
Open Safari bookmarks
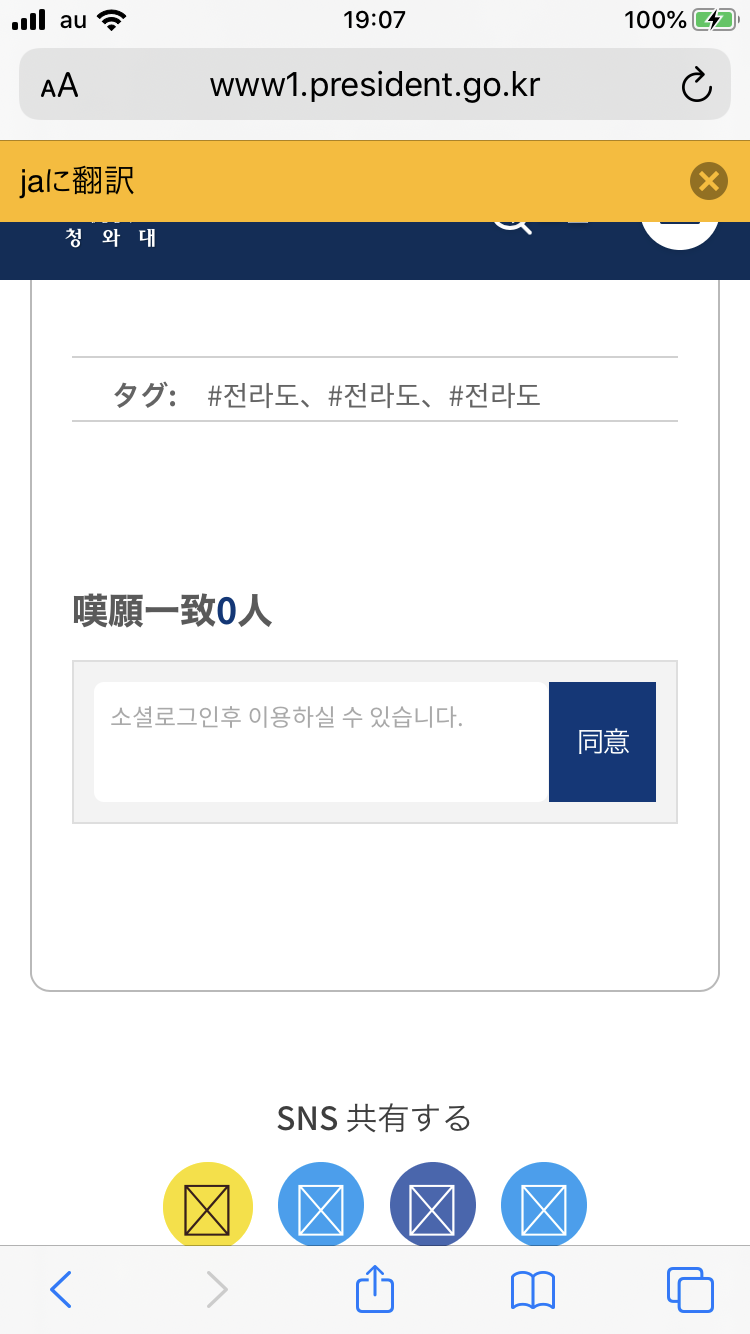[x=532, y=1289]
